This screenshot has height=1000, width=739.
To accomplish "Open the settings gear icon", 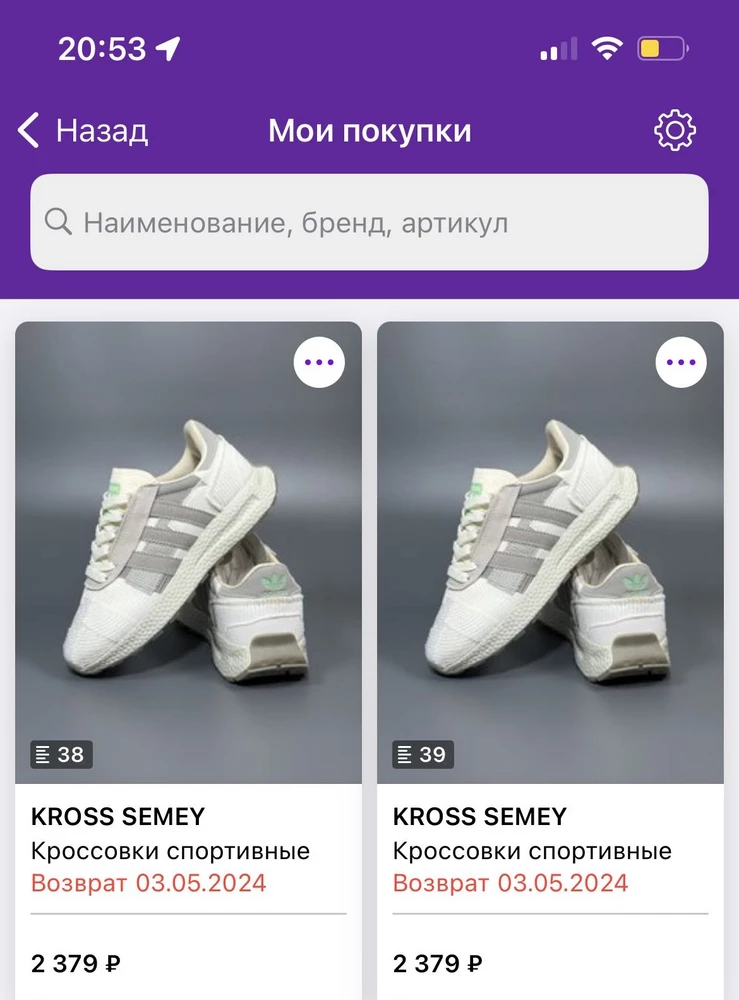I will (674, 131).
